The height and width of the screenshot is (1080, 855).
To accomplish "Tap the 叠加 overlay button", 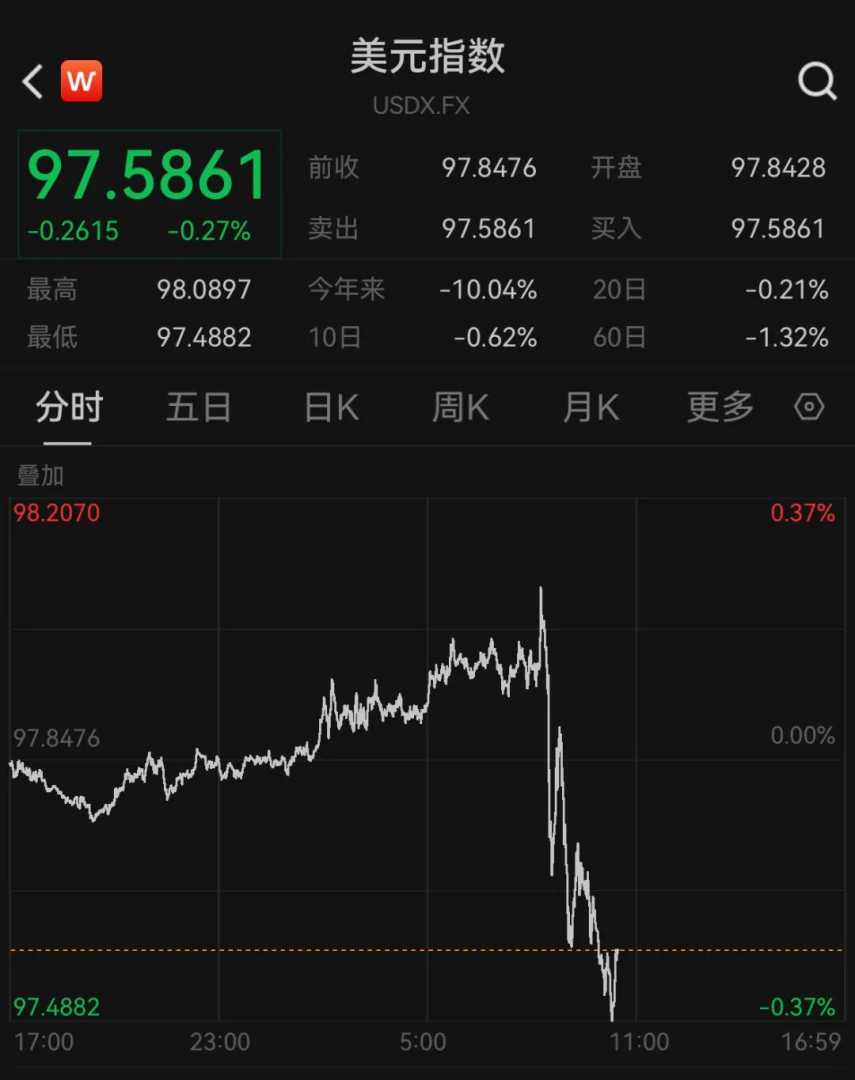I will click(40, 475).
